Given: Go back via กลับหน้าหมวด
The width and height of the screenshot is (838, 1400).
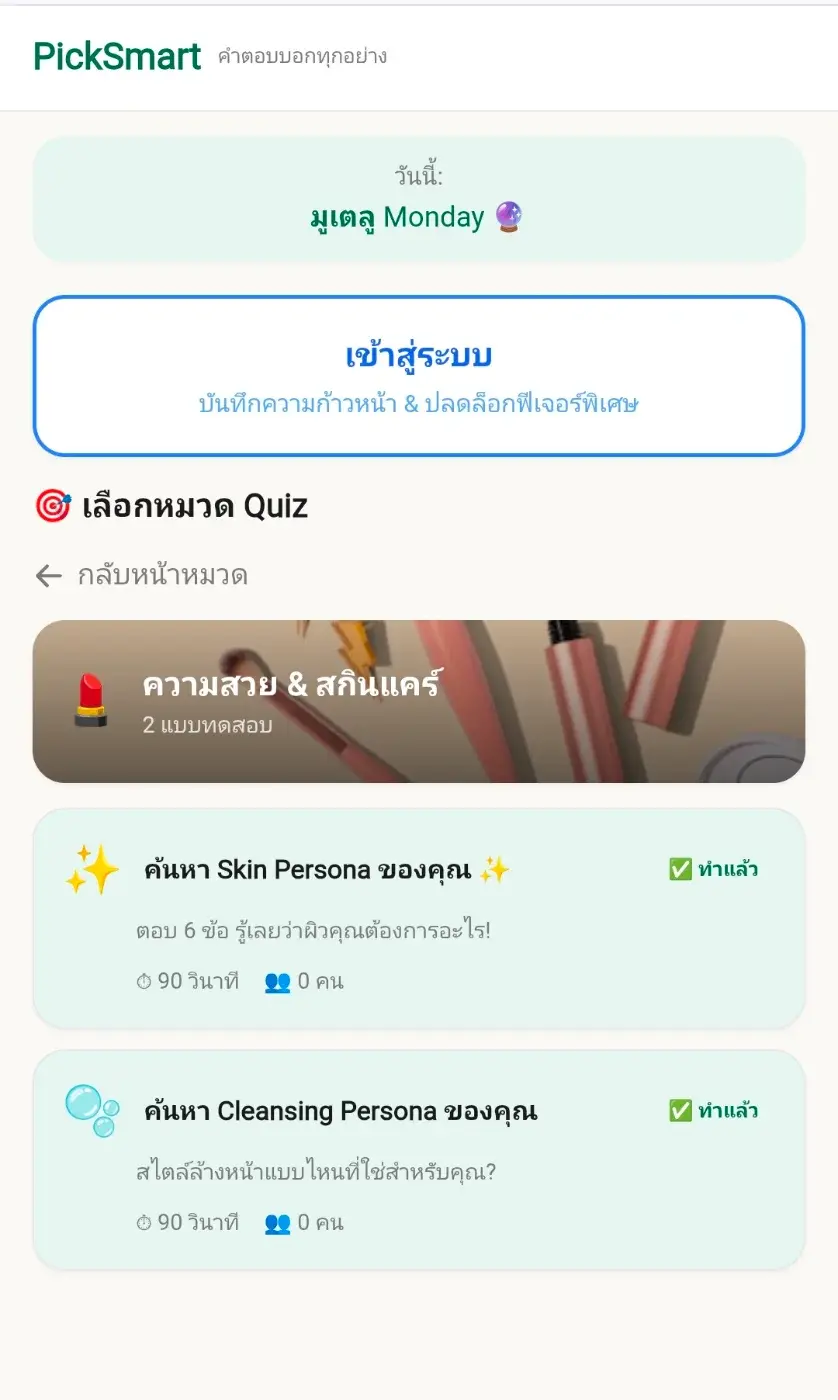Looking at the screenshot, I should (142, 576).
